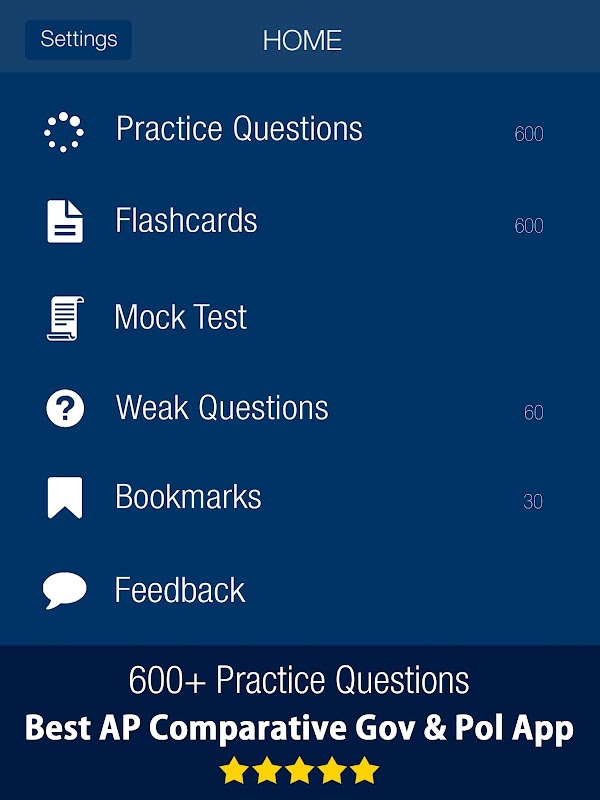Start a Mock Test

click(300, 317)
